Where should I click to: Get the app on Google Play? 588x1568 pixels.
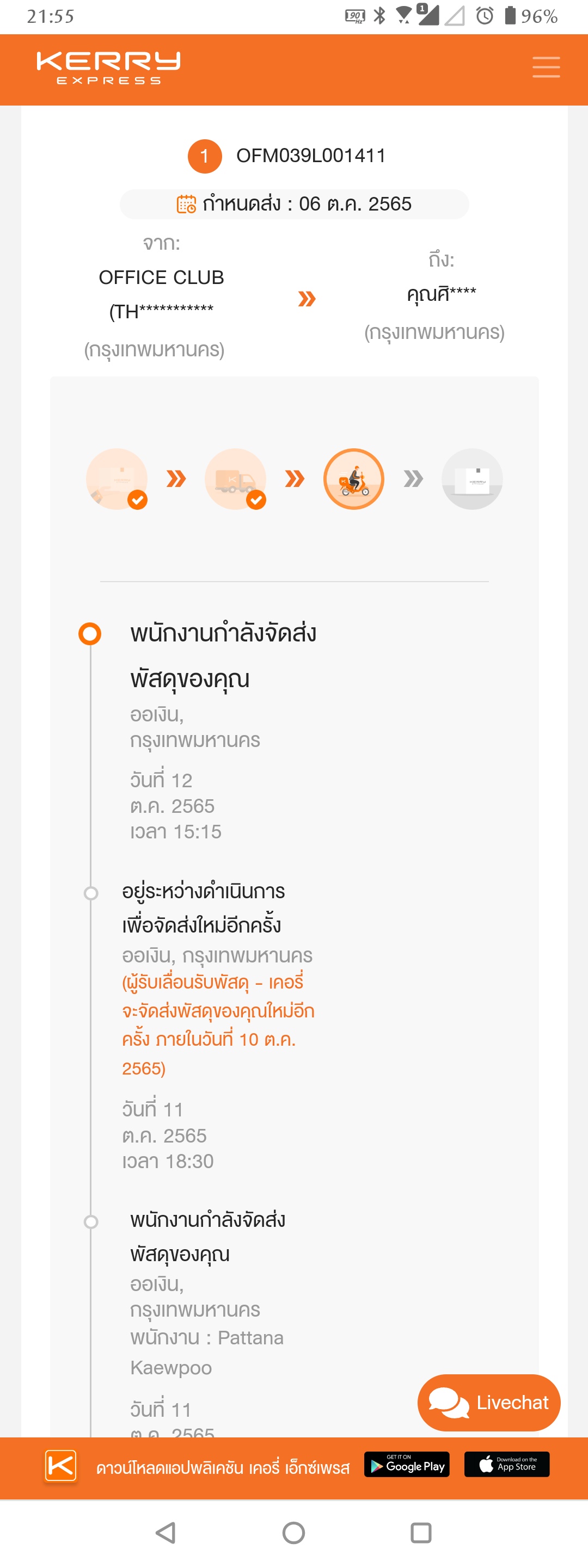pyautogui.click(x=407, y=1465)
